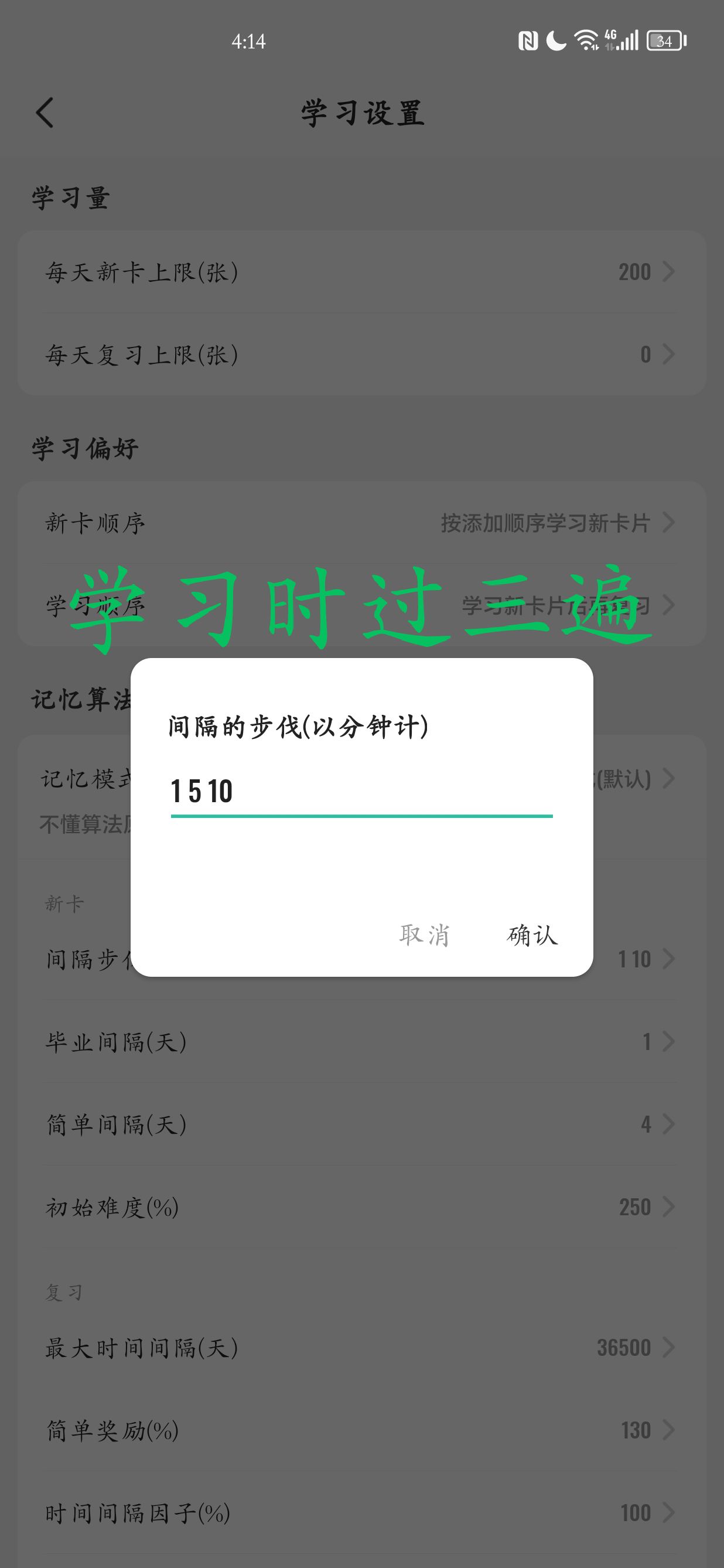This screenshot has width=724, height=1568.
Task: Open daily review limit setting
Action: (x=361, y=354)
